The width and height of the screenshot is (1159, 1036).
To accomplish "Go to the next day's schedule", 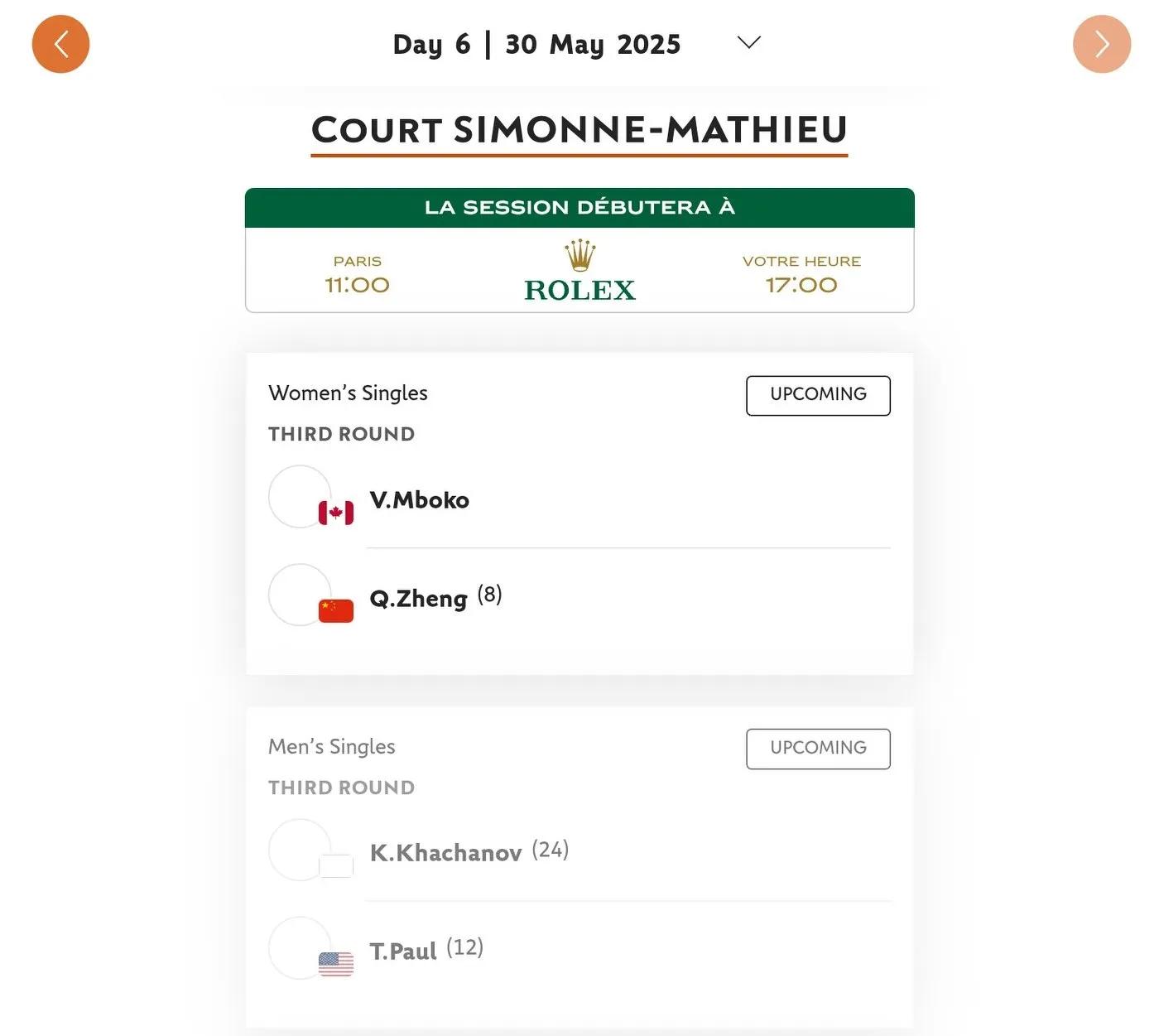I will [x=1101, y=44].
